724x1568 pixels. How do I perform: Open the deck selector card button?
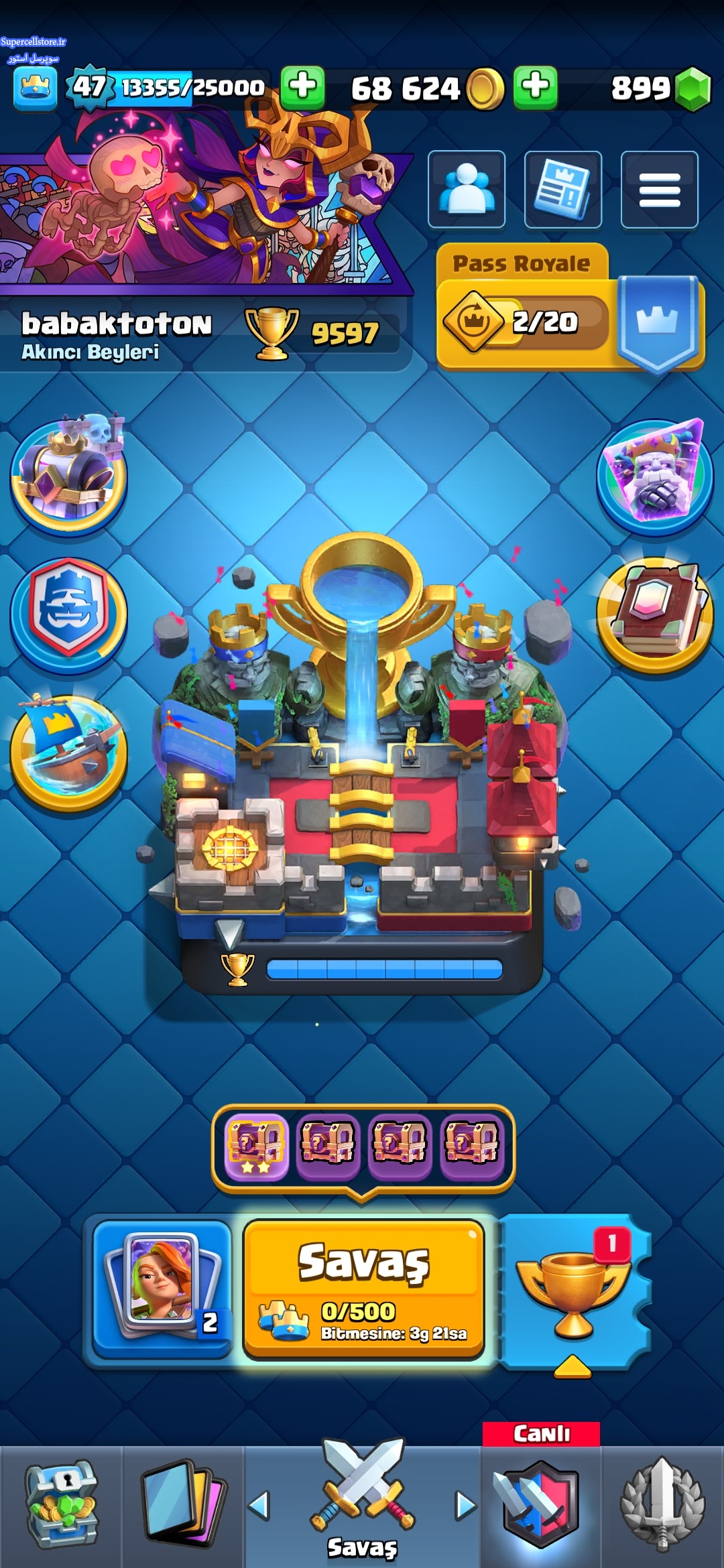162,1288
